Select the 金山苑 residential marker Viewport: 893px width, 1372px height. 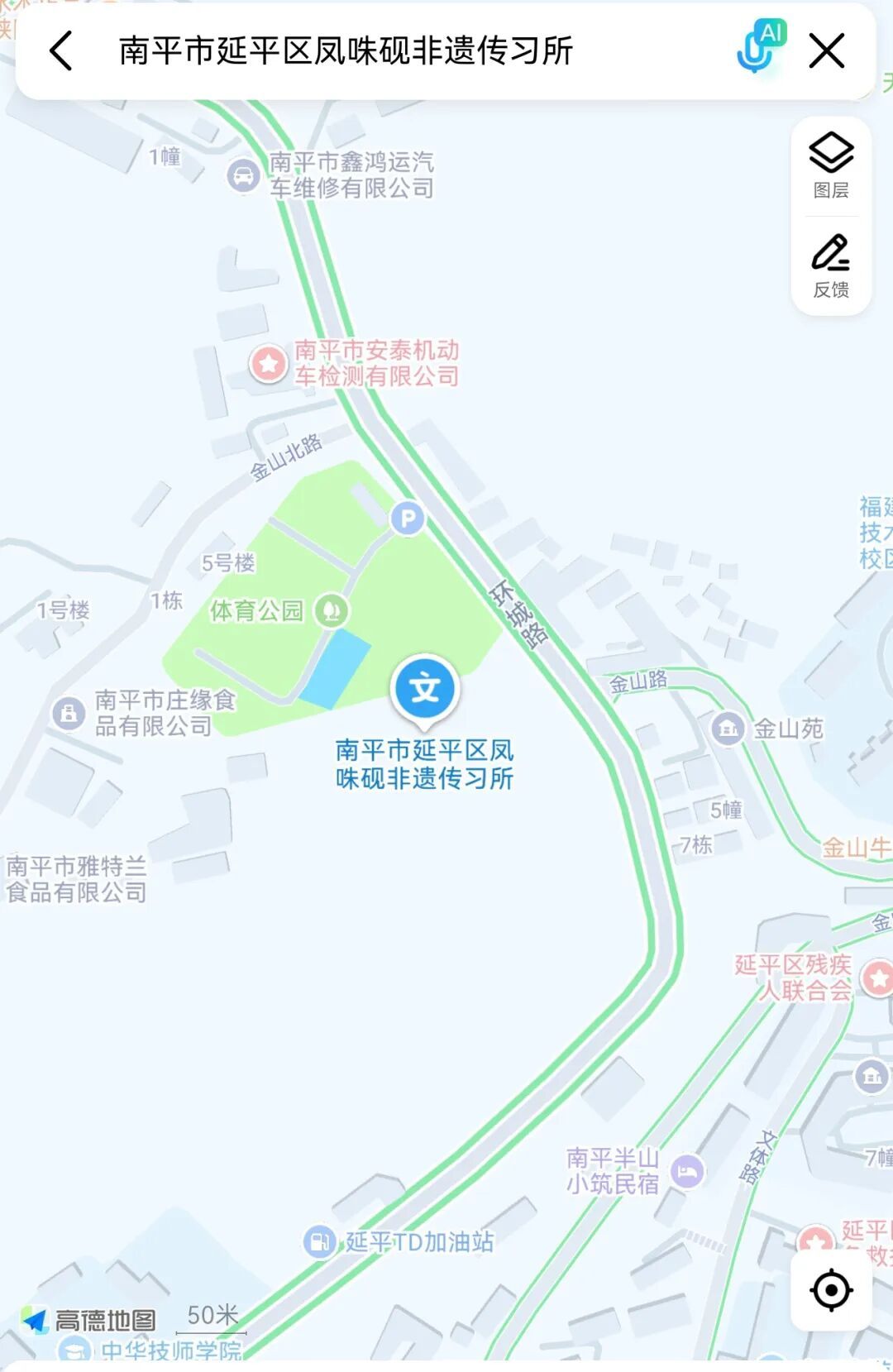click(728, 729)
